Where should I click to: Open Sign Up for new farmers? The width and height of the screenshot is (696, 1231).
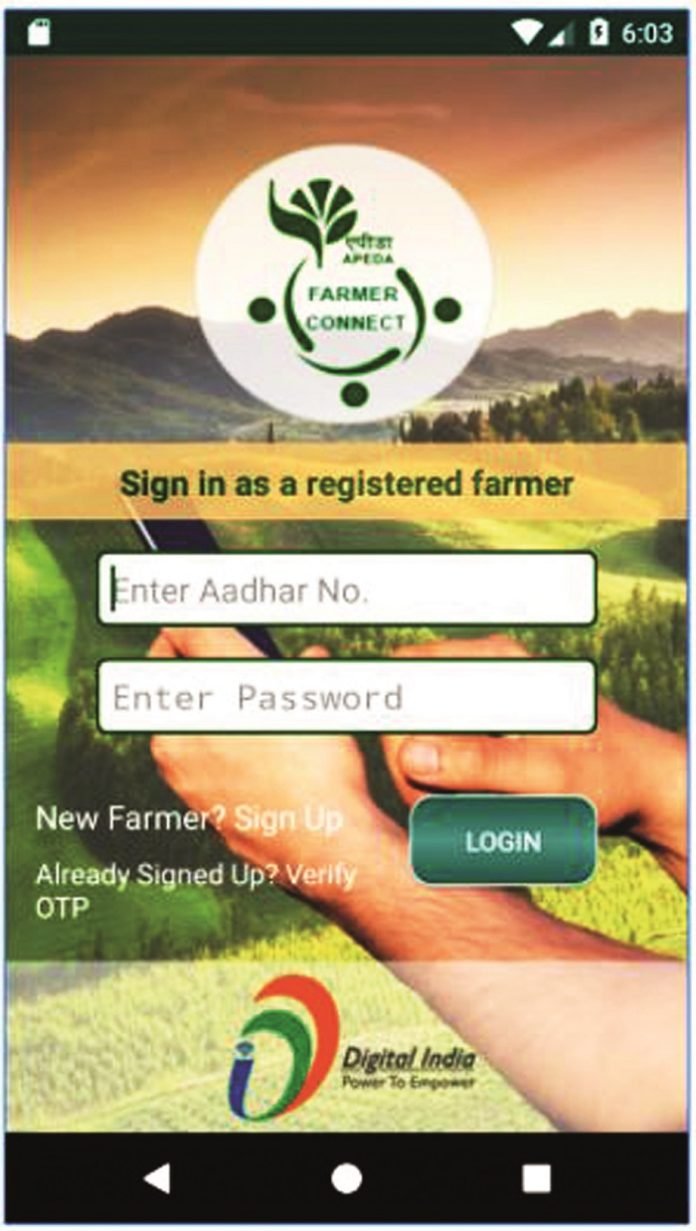pyautogui.click(x=288, y=819)
